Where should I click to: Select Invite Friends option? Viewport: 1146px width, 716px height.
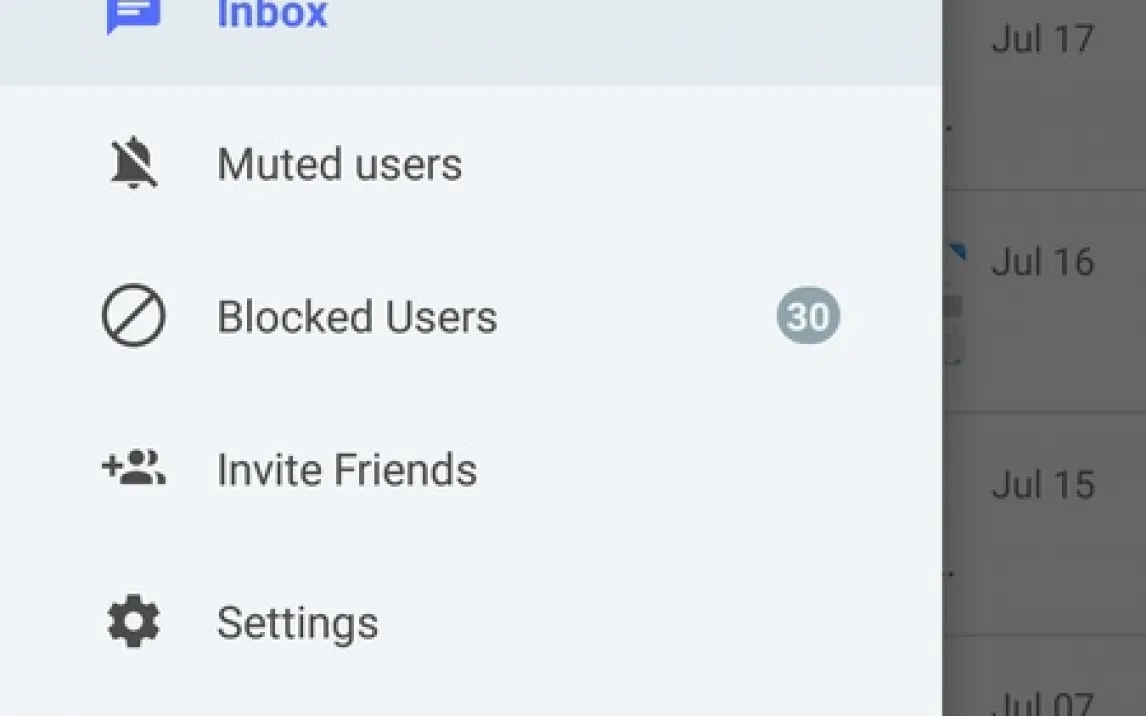346,470
